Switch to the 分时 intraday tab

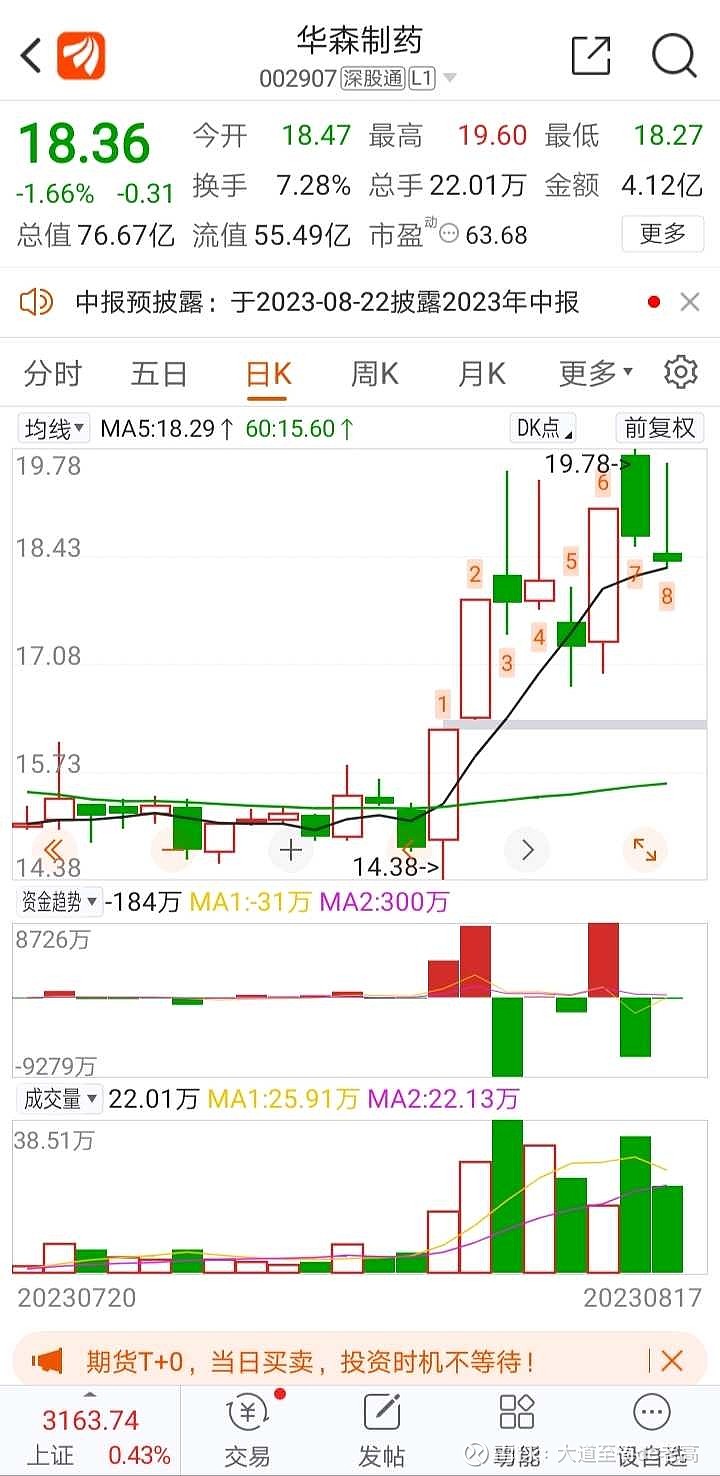click(x=52, y=371)
